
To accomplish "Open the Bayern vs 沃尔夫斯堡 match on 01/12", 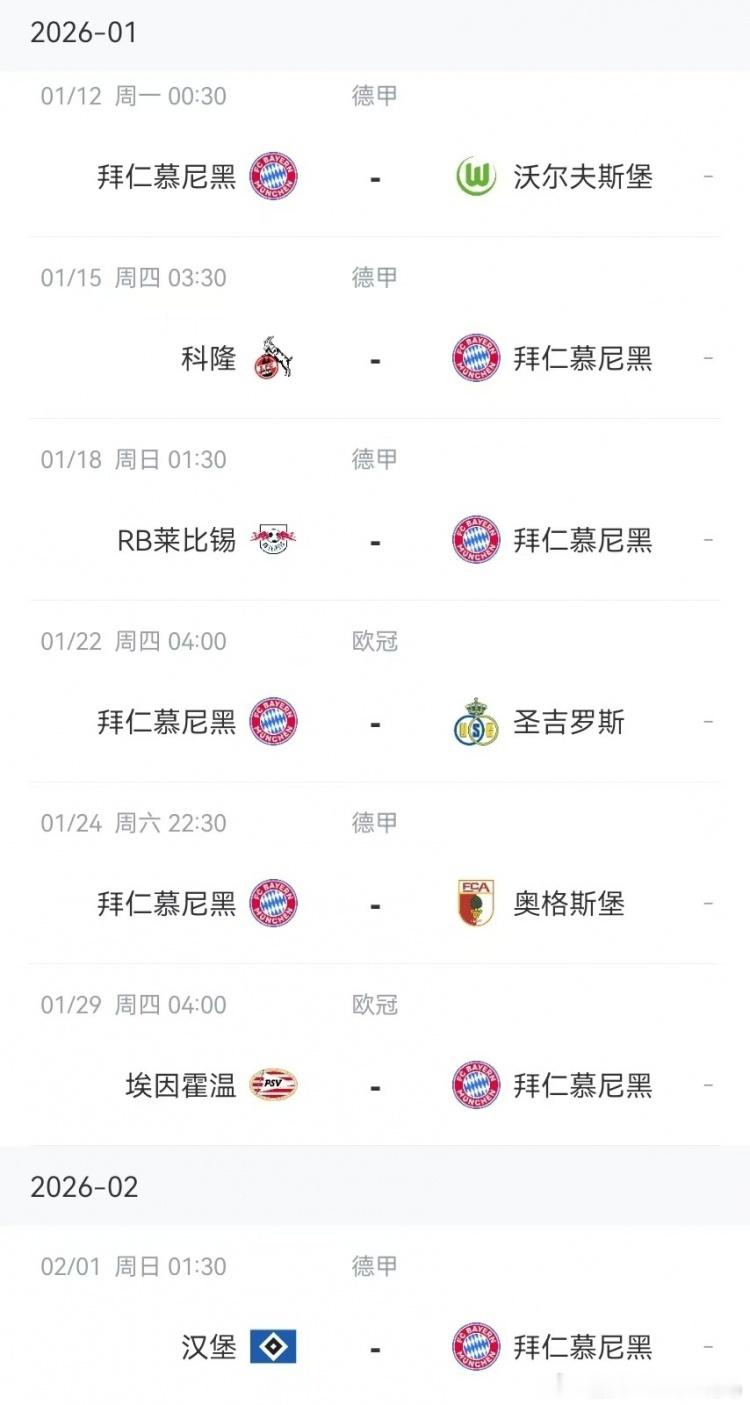I will click(x=375, y=154).
